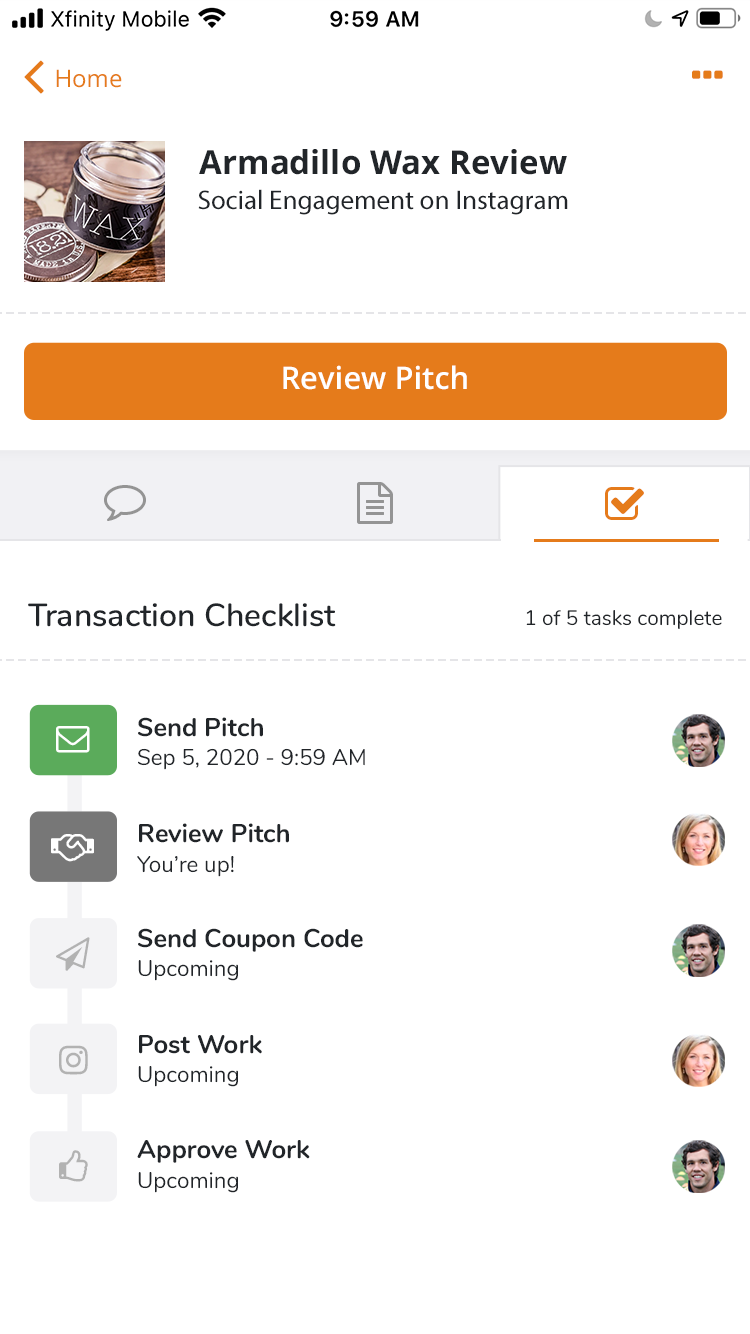Open the Send Pitch checklist item
750x1334 pixels.
coord(375,741)
